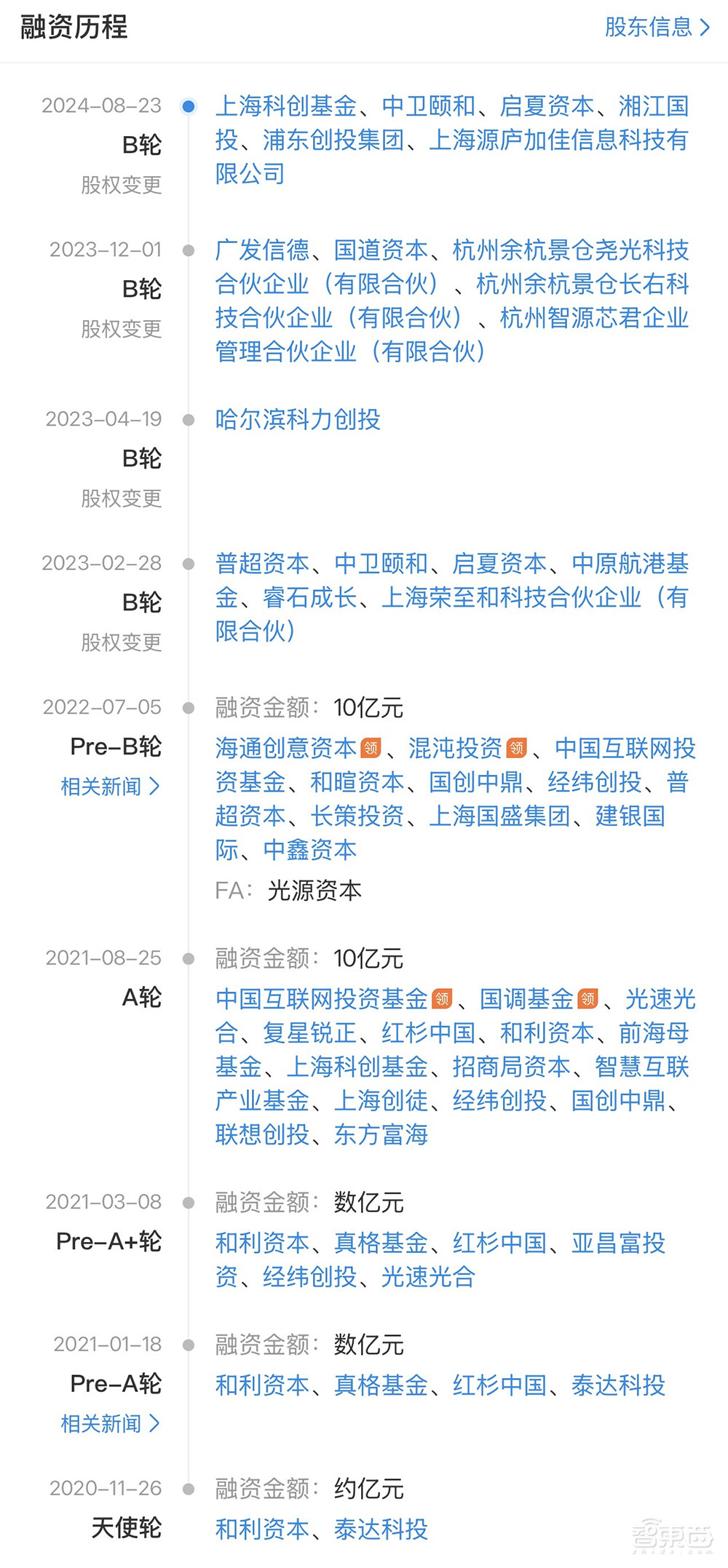The height and width of the screenshot is (1568, 728).
Task: Select the timeline dot for 2024-08-23 B轮
Action: (x=189, y=106)
